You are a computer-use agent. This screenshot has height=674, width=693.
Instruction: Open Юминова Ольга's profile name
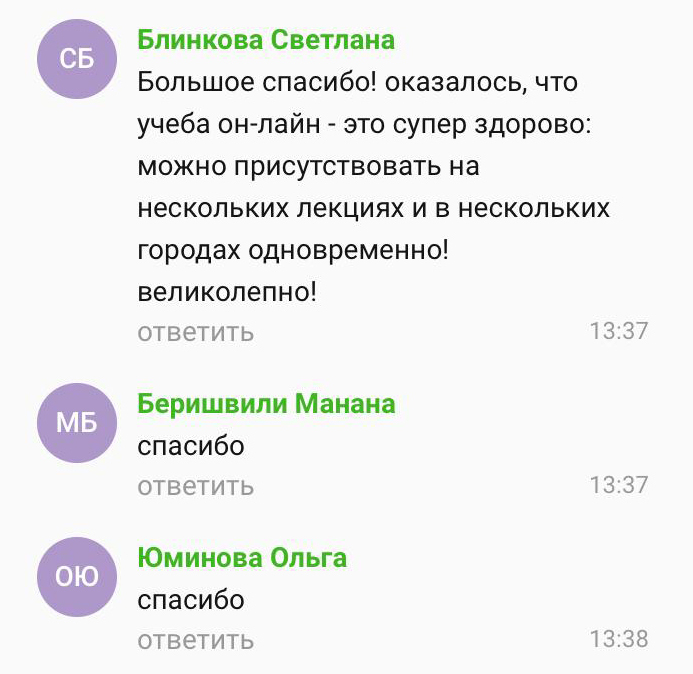242,557
